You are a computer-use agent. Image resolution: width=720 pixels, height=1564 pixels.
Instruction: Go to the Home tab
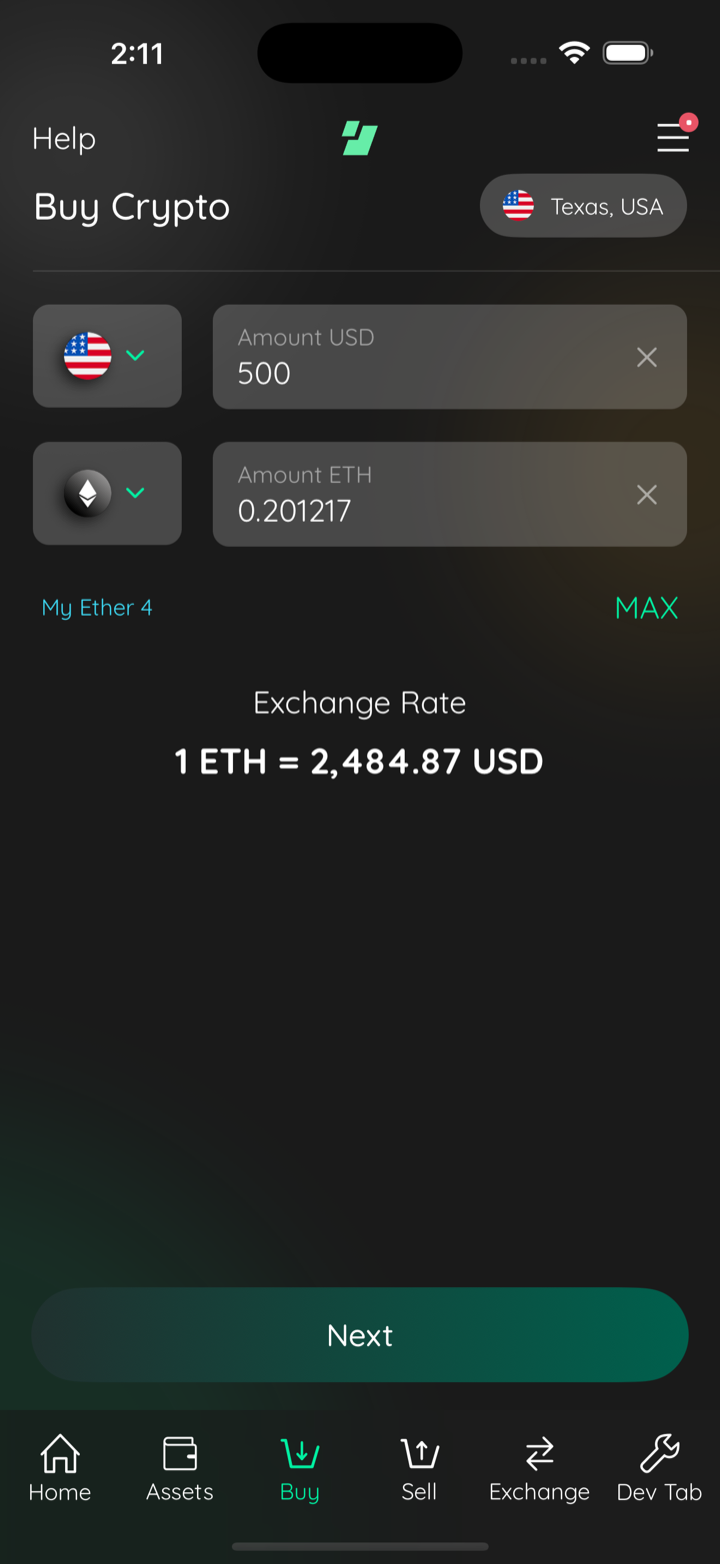(x=60, y=1468)
